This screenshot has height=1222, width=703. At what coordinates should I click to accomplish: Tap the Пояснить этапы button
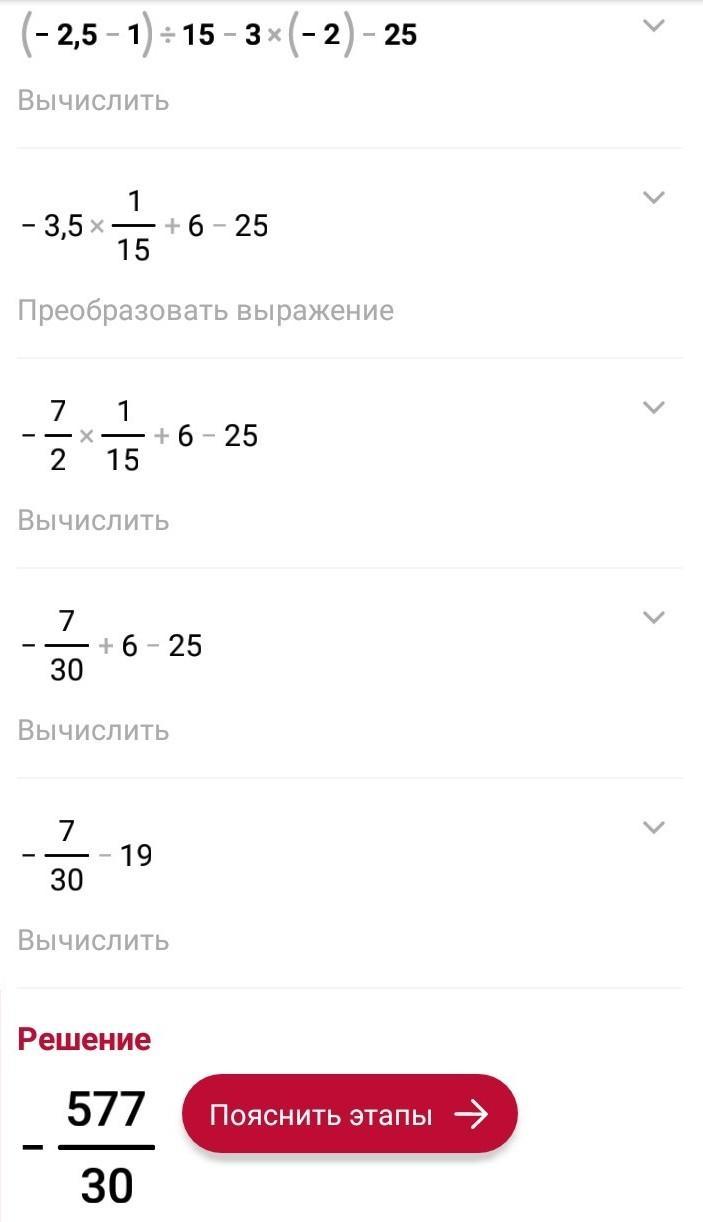point(349,1114)
